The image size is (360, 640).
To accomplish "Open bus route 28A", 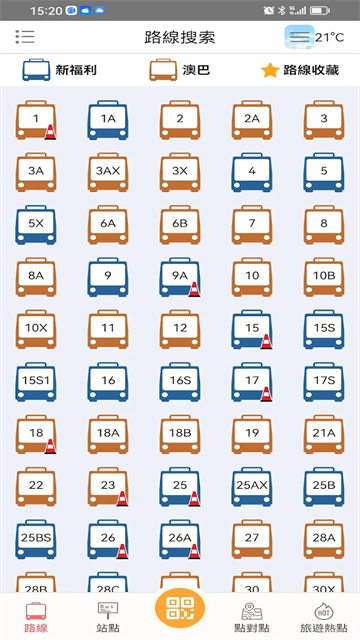I will click(x=324, y=539).
